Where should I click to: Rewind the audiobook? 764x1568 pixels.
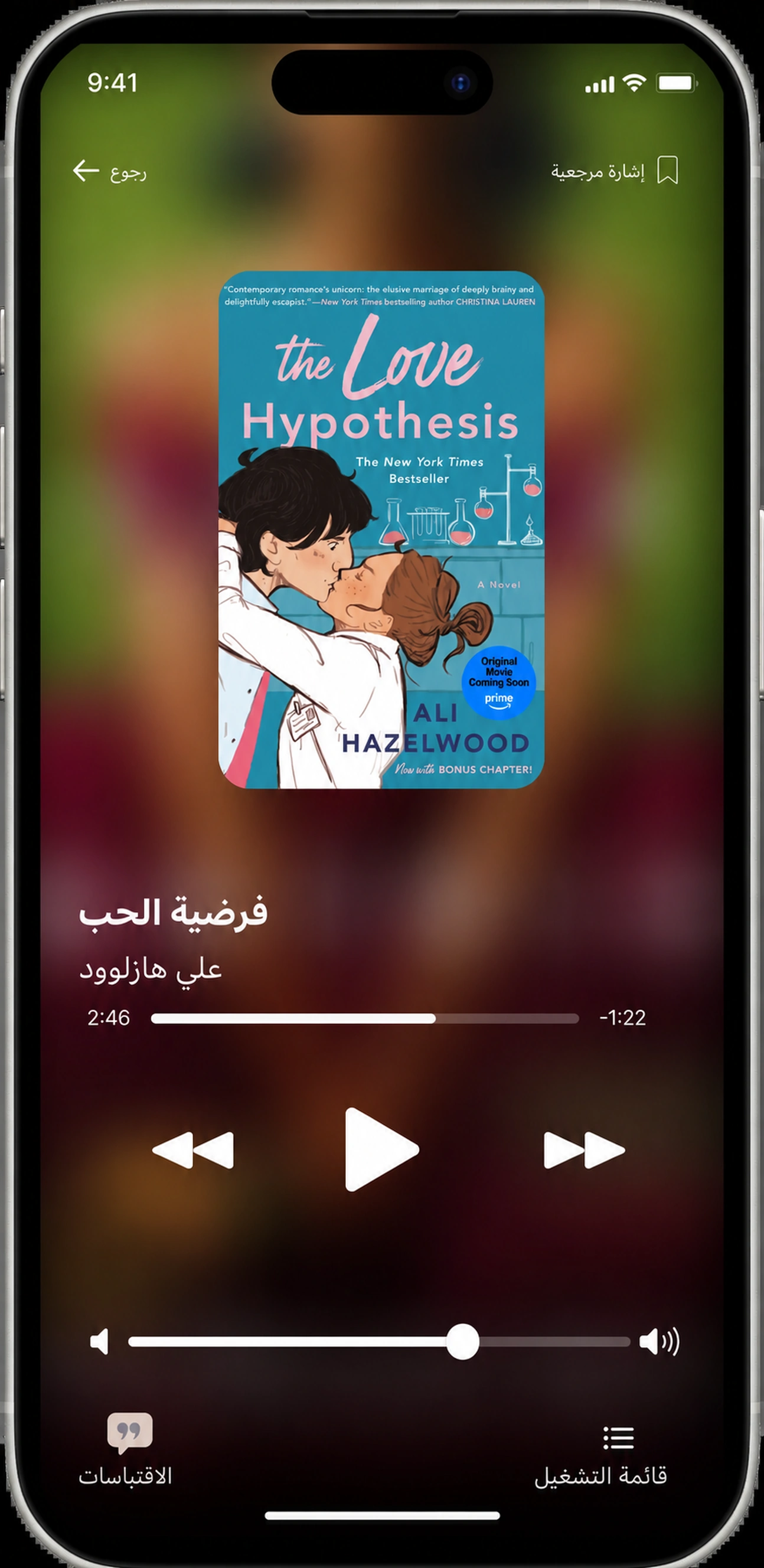tap(193, 1150)
